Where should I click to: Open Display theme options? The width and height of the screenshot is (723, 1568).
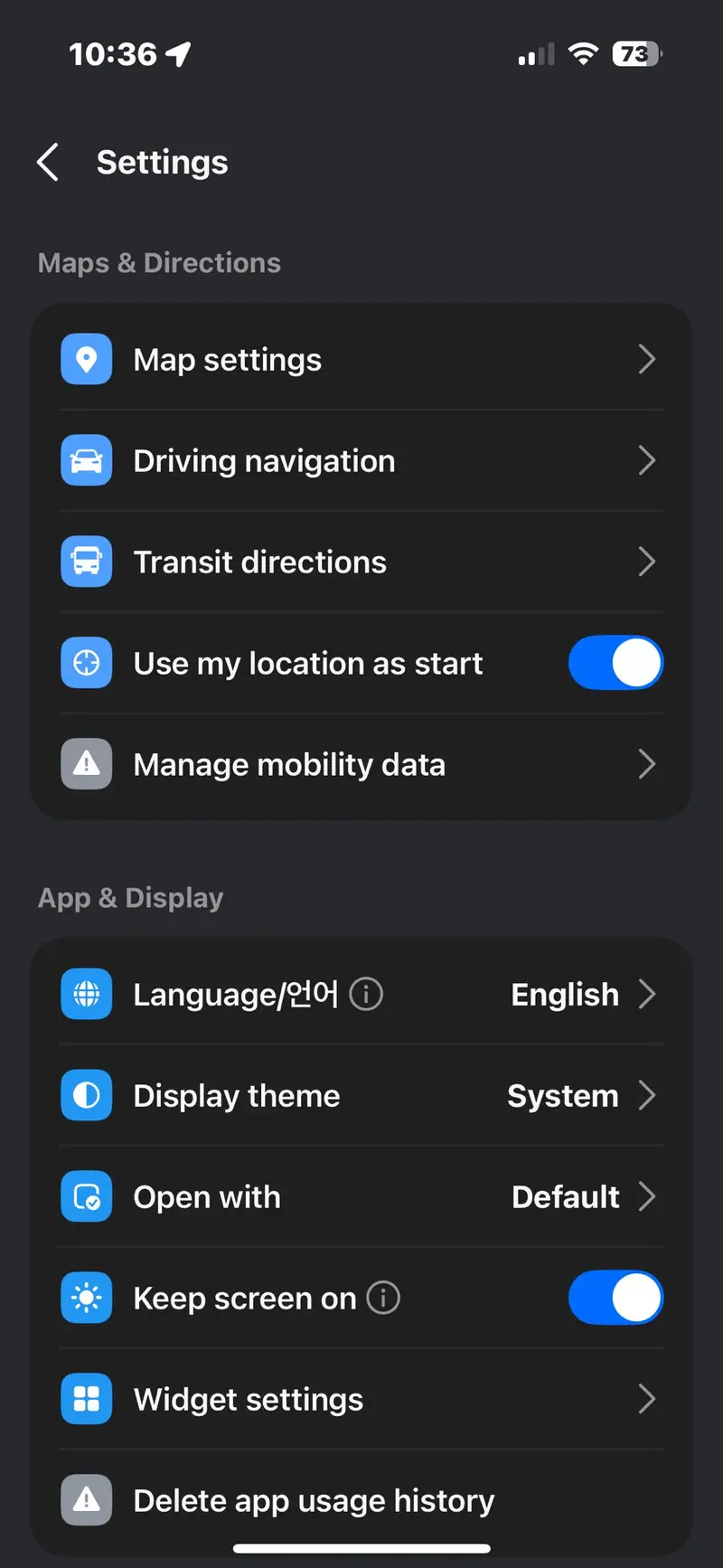point(361,1096)
